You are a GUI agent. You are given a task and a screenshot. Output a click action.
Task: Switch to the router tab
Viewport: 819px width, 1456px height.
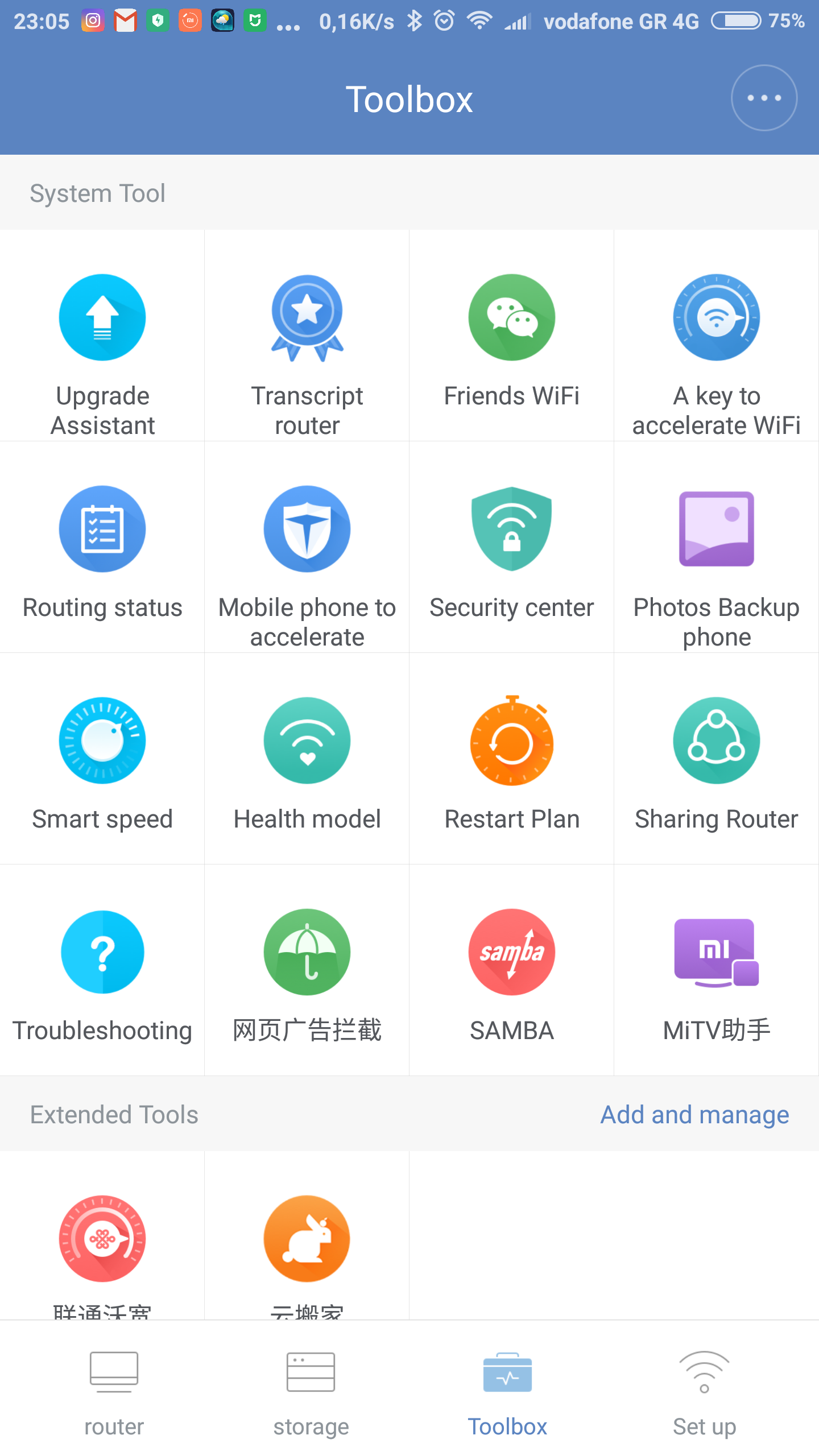(x=114, y=1388)
